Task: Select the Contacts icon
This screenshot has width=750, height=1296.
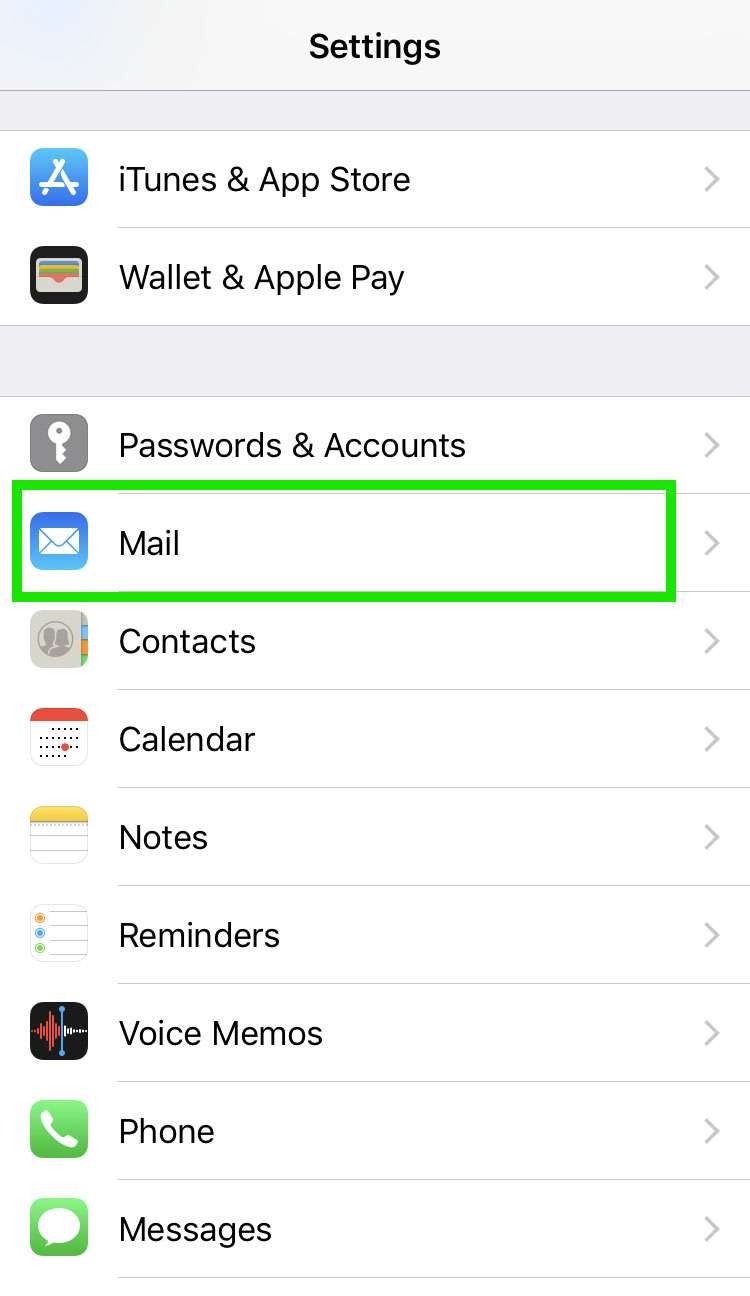Action: coord(58,640)
